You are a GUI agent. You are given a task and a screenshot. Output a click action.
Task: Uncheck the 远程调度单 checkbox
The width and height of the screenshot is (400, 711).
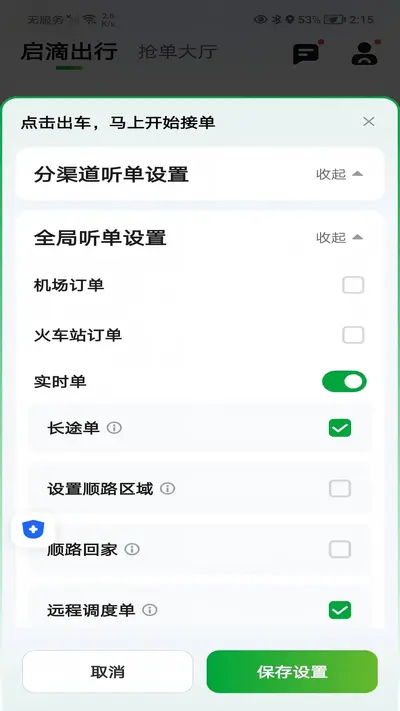[340, 610]
